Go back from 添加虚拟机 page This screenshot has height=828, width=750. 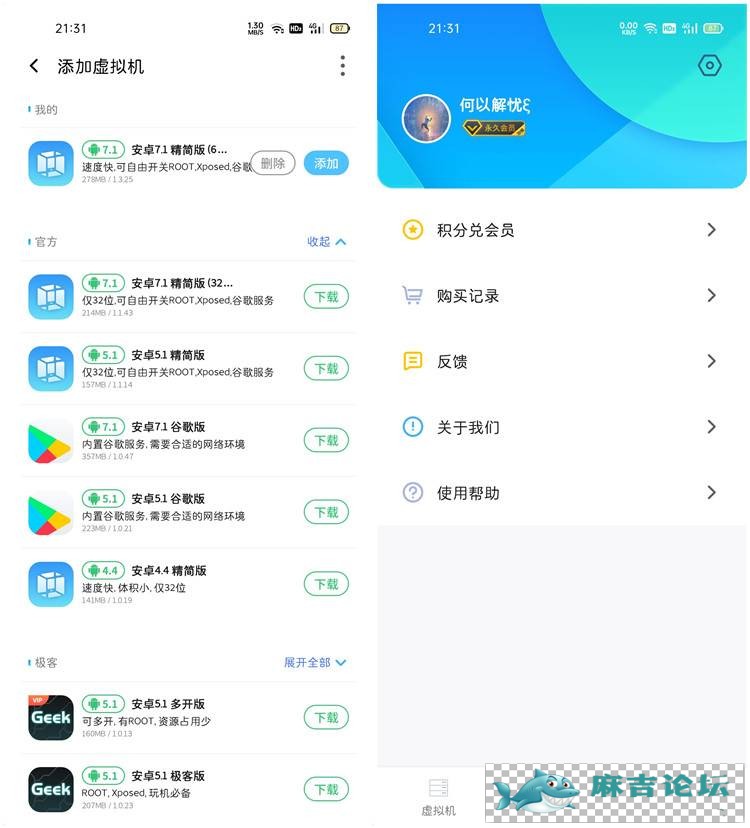pyautogui.click(x=34, y=66)
